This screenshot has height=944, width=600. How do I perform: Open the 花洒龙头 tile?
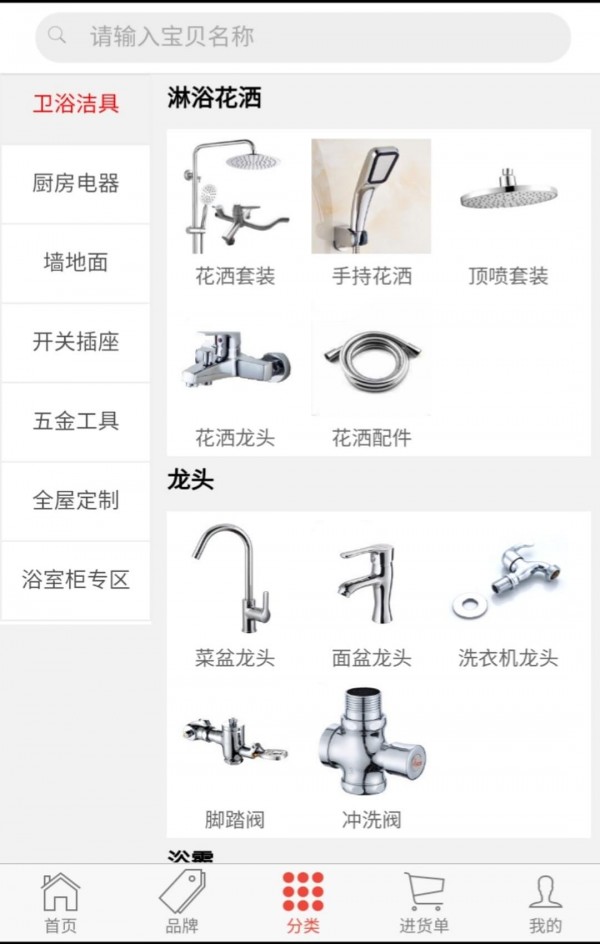(235, 380)
